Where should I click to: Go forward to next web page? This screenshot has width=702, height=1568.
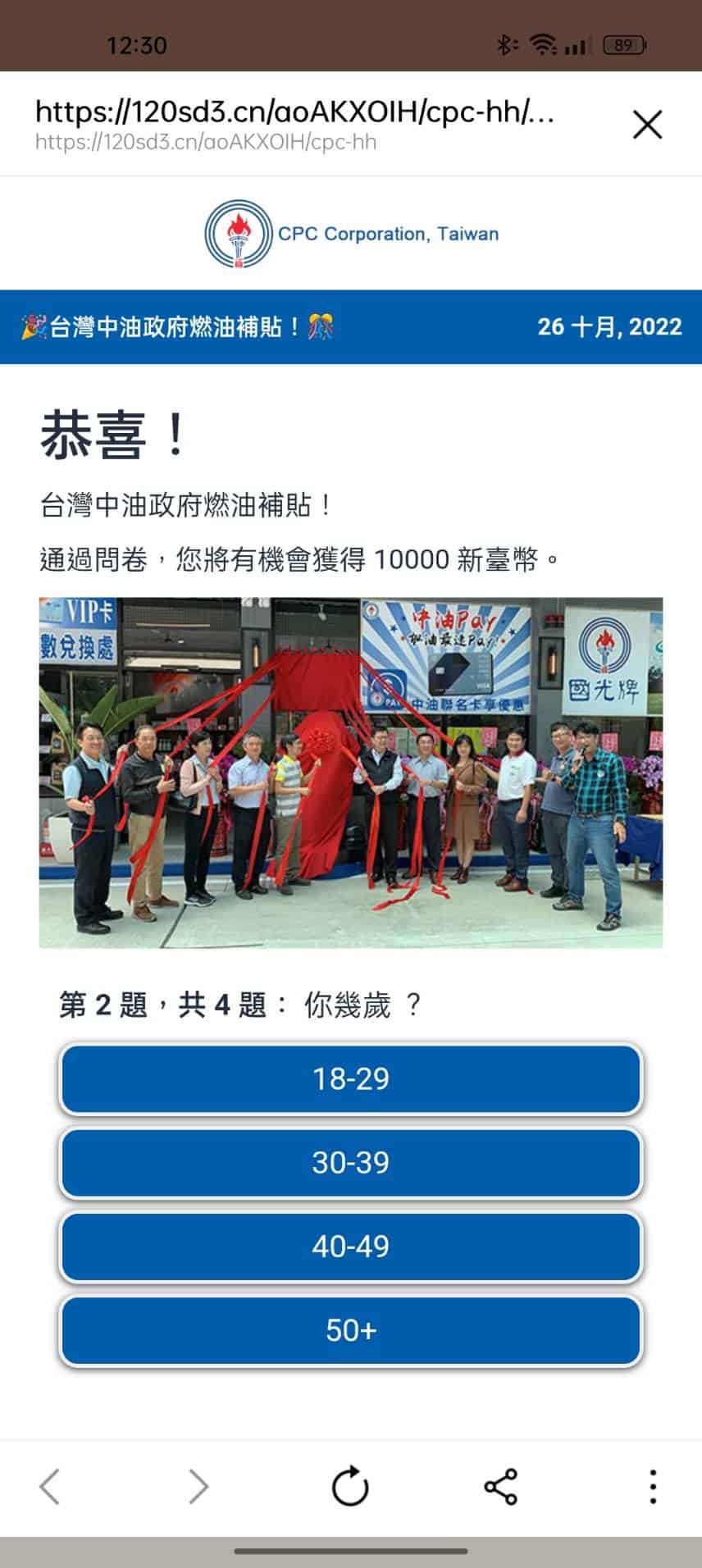[x=198, y=1486]
